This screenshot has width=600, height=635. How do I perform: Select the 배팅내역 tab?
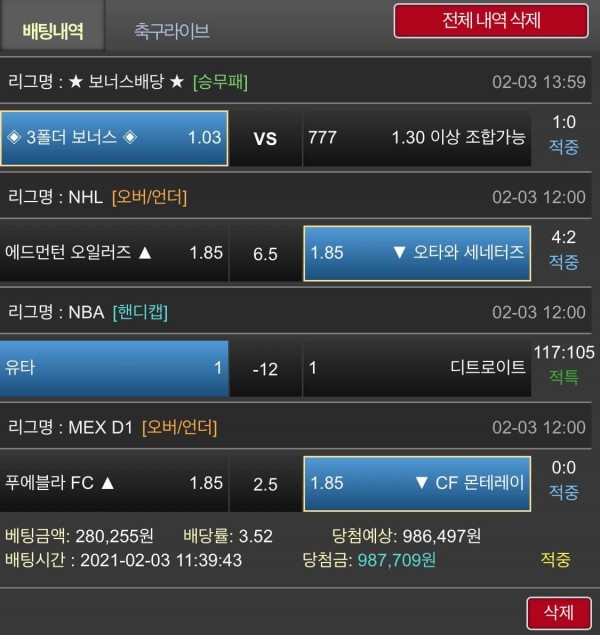[x=52, y=31]
